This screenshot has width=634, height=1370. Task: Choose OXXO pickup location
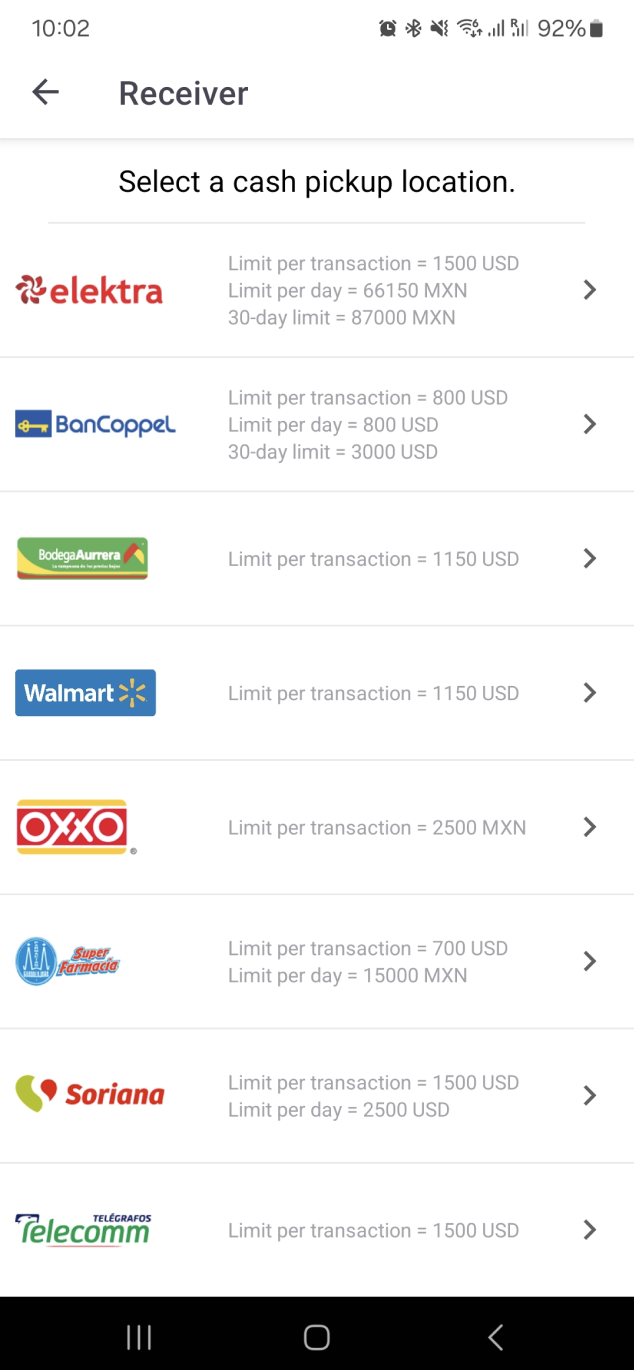point(316,827)
